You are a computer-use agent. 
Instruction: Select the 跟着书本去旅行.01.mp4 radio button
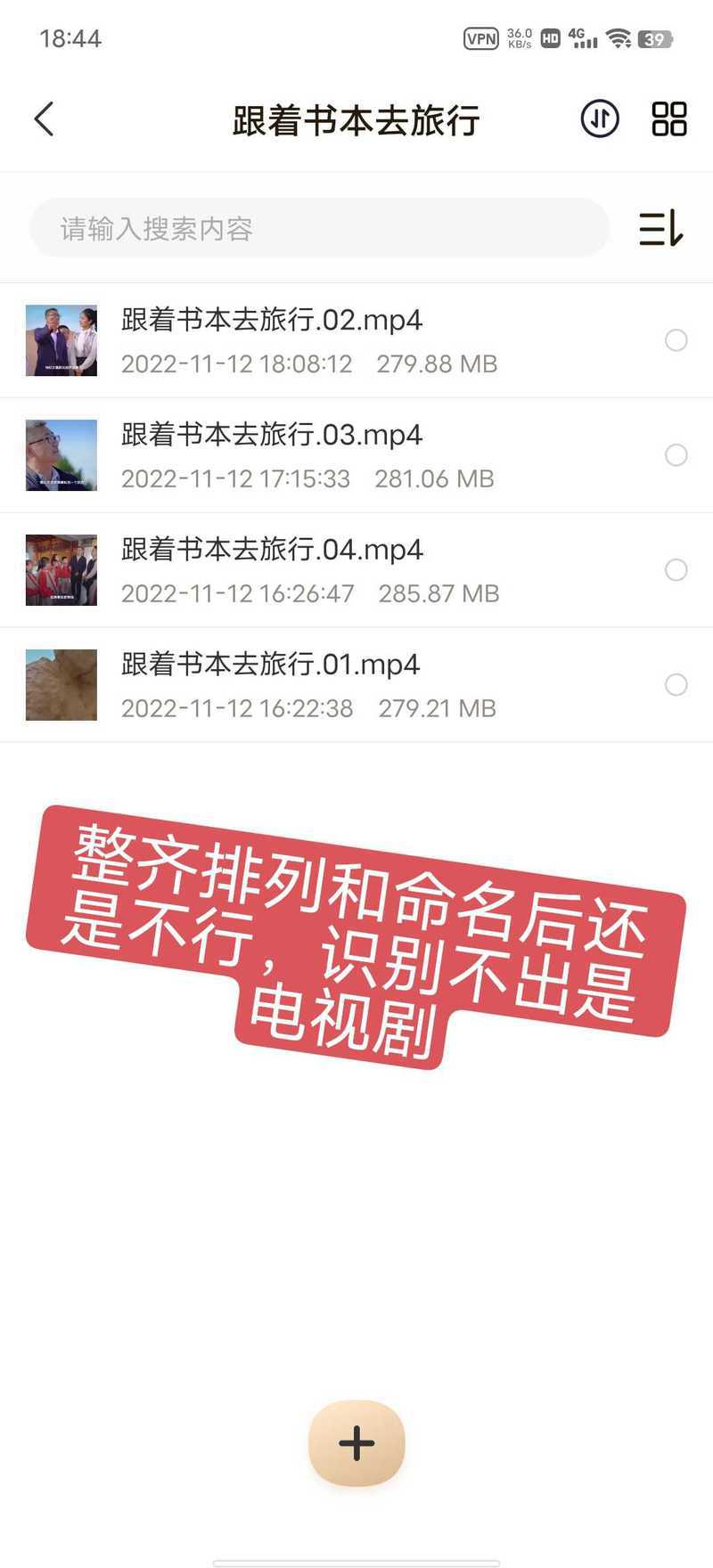coord(676,685)
